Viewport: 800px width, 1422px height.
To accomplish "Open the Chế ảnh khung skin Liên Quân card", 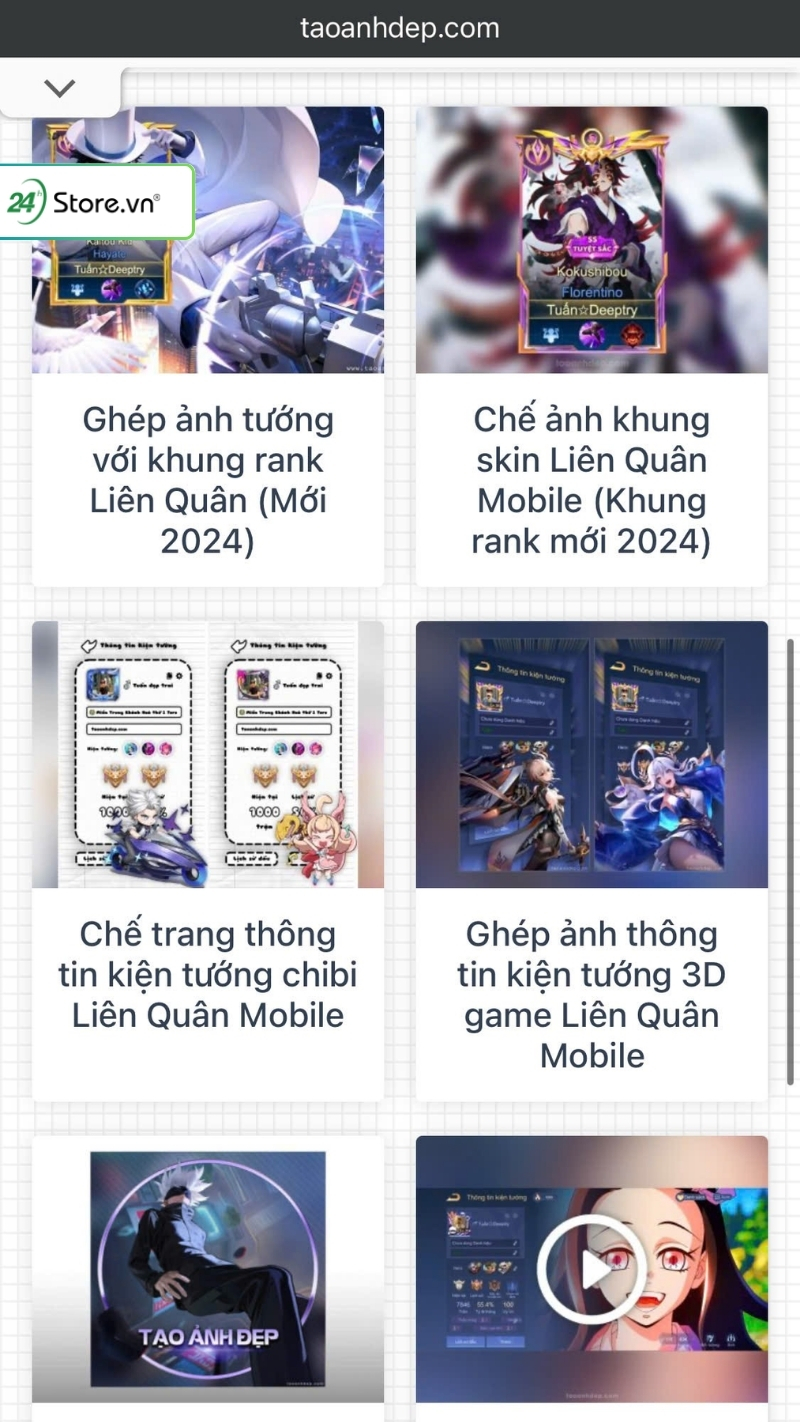I will click(591, 480).
